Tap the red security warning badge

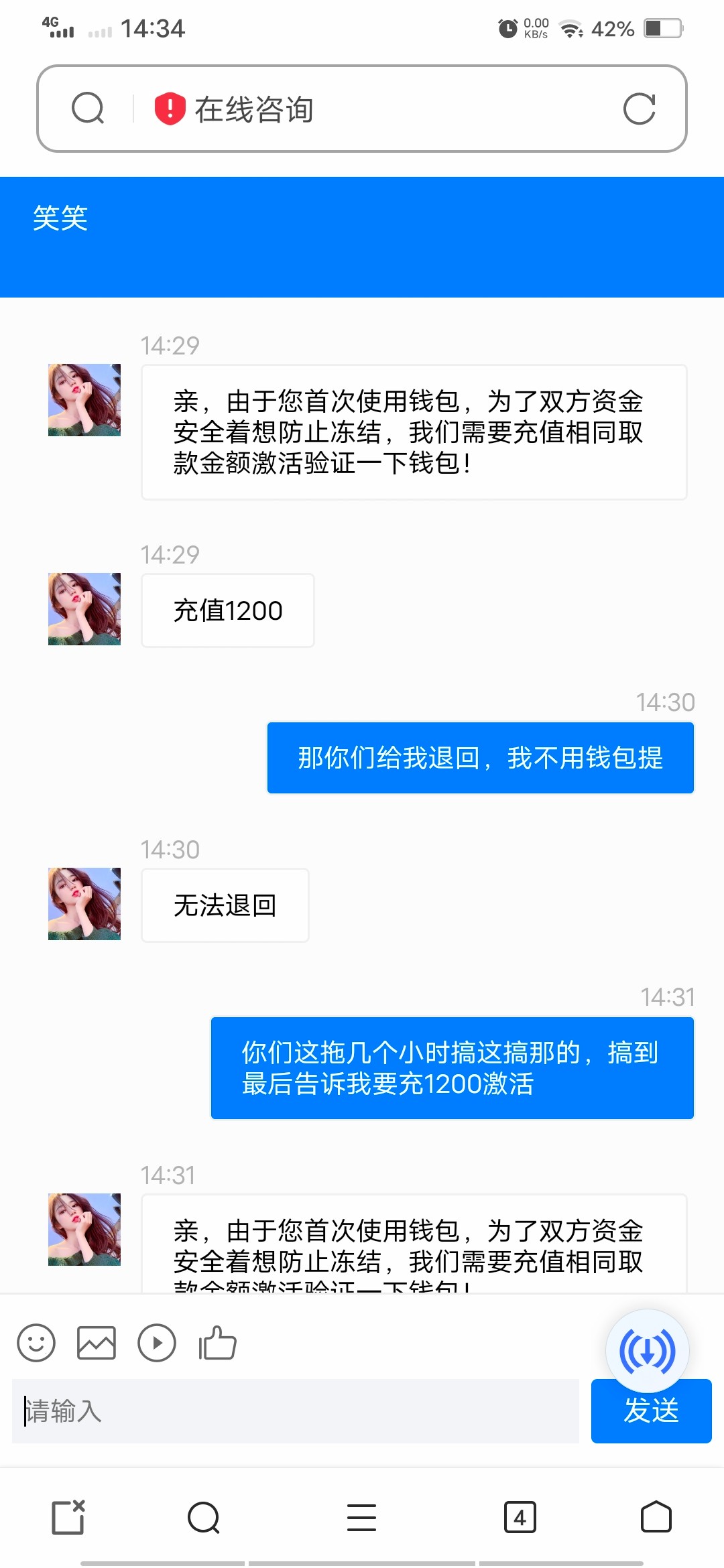coord(170,109)
